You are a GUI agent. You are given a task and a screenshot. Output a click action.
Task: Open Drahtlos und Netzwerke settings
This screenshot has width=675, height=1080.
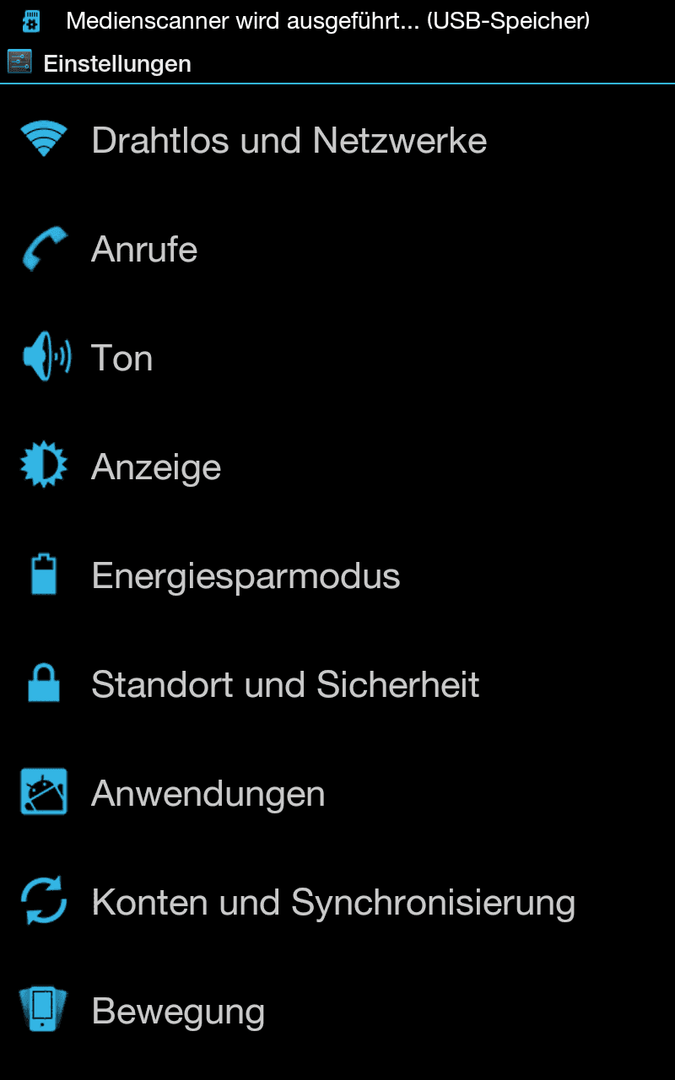pos(338,140)
